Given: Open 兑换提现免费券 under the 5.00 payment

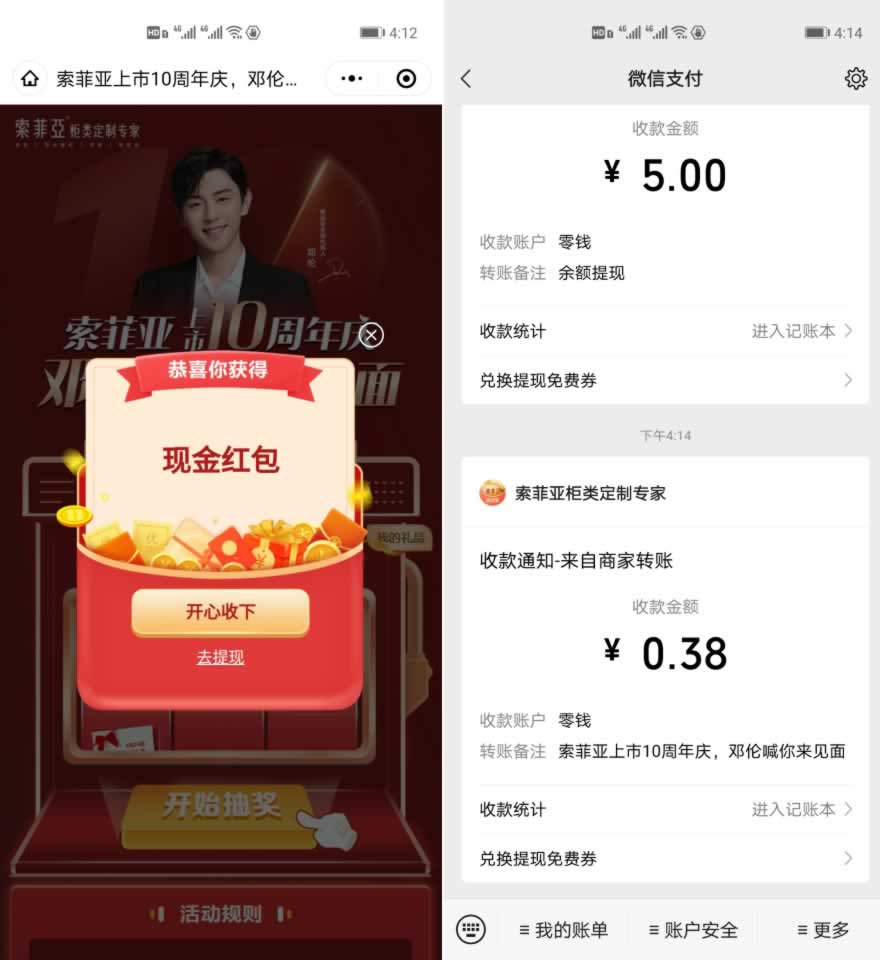Looking at the screenshot, I should click(665, 380).
